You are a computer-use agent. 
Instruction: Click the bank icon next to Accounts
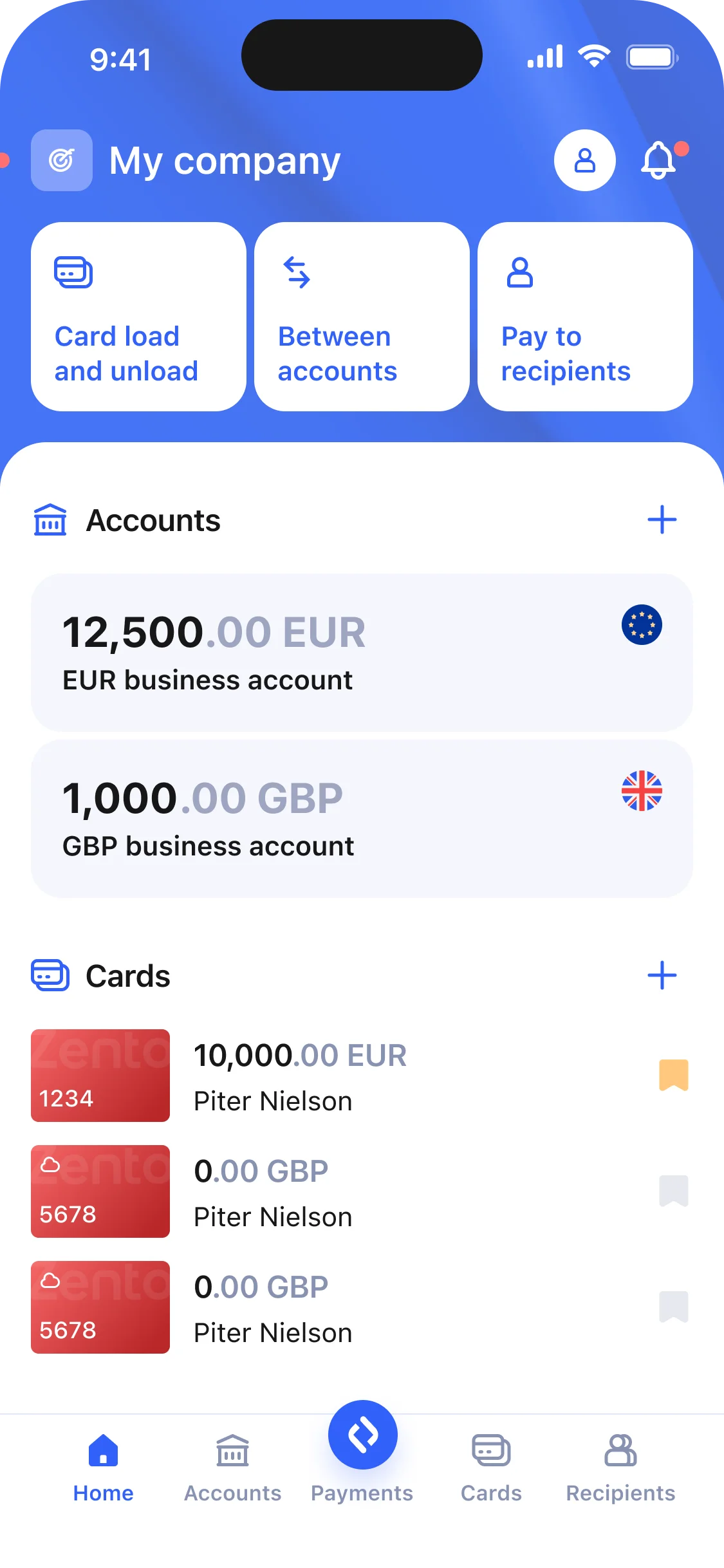[x=49, y=521]
